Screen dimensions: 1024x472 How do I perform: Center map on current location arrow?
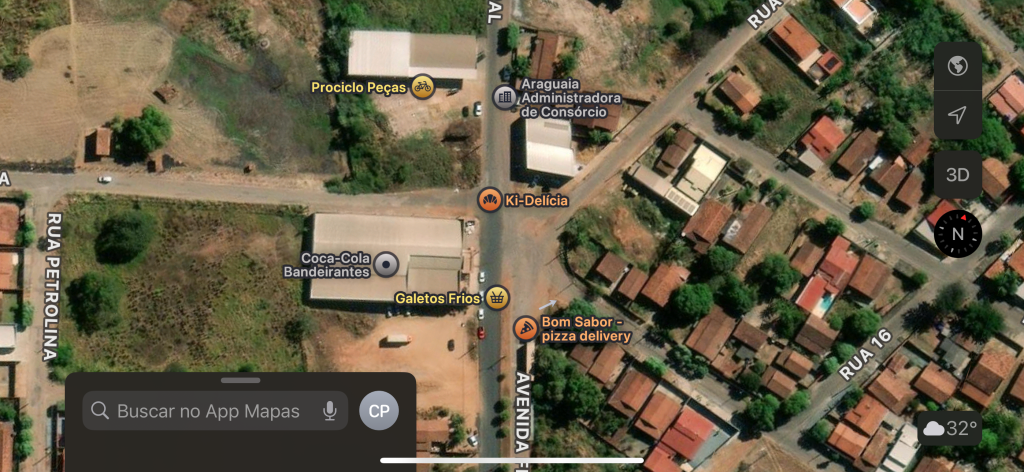click(957, 116)
